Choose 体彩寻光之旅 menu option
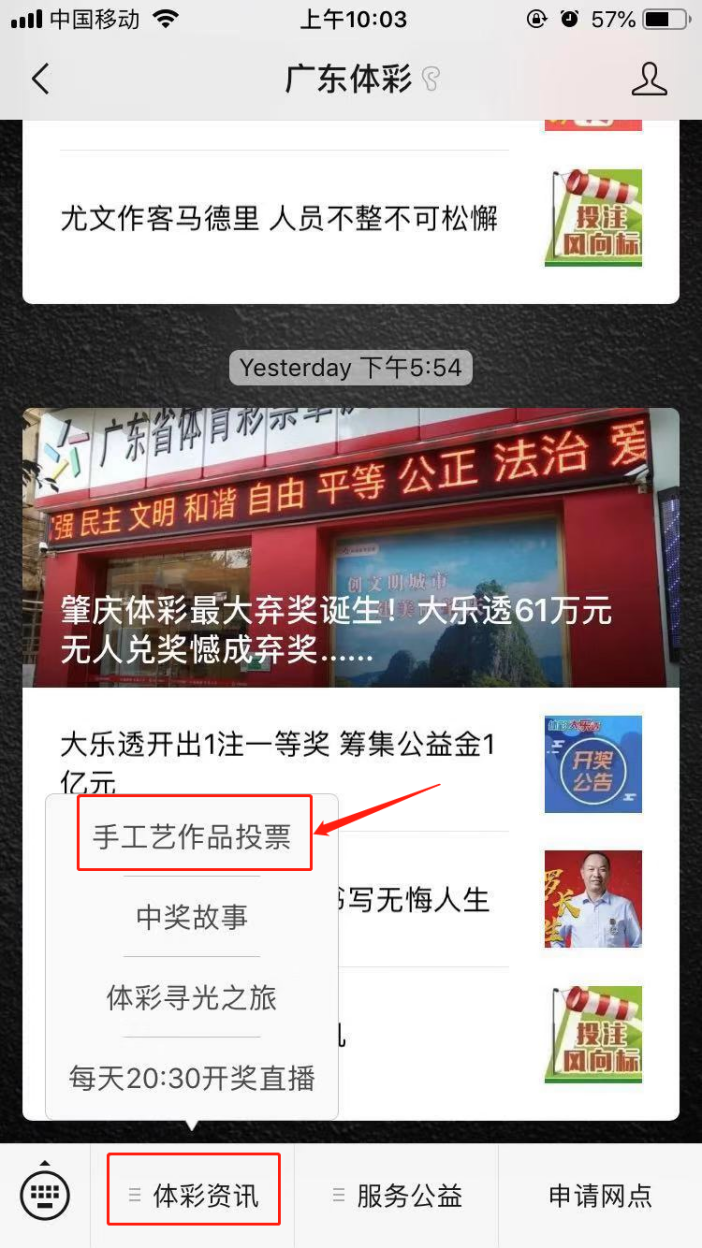This screenshot has width=702, height=1248. 192,997
